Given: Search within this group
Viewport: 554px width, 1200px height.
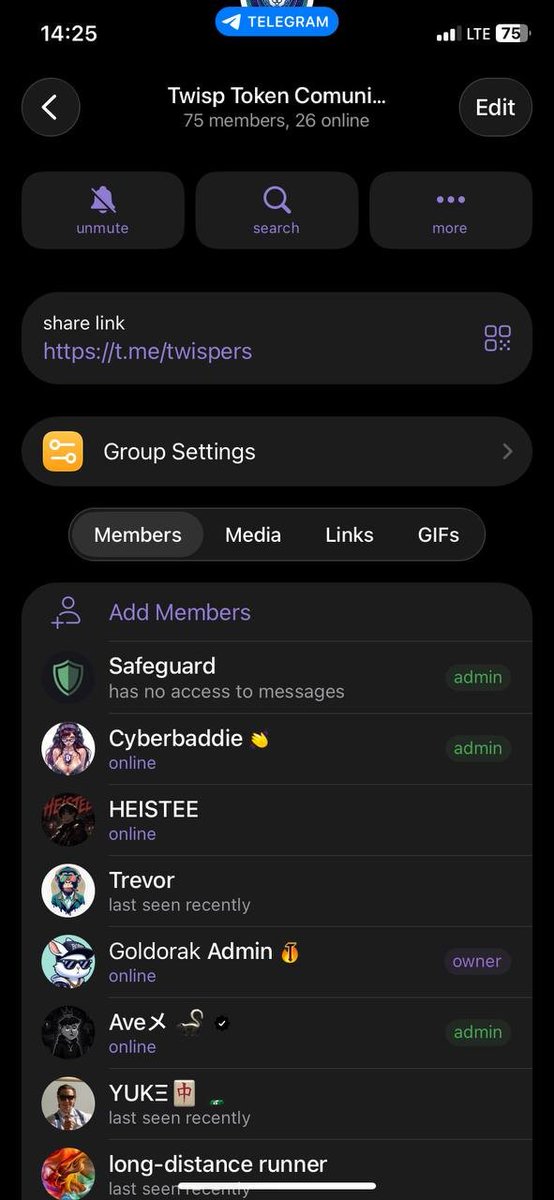Looking at the screenshot, I should coord(277,210).
